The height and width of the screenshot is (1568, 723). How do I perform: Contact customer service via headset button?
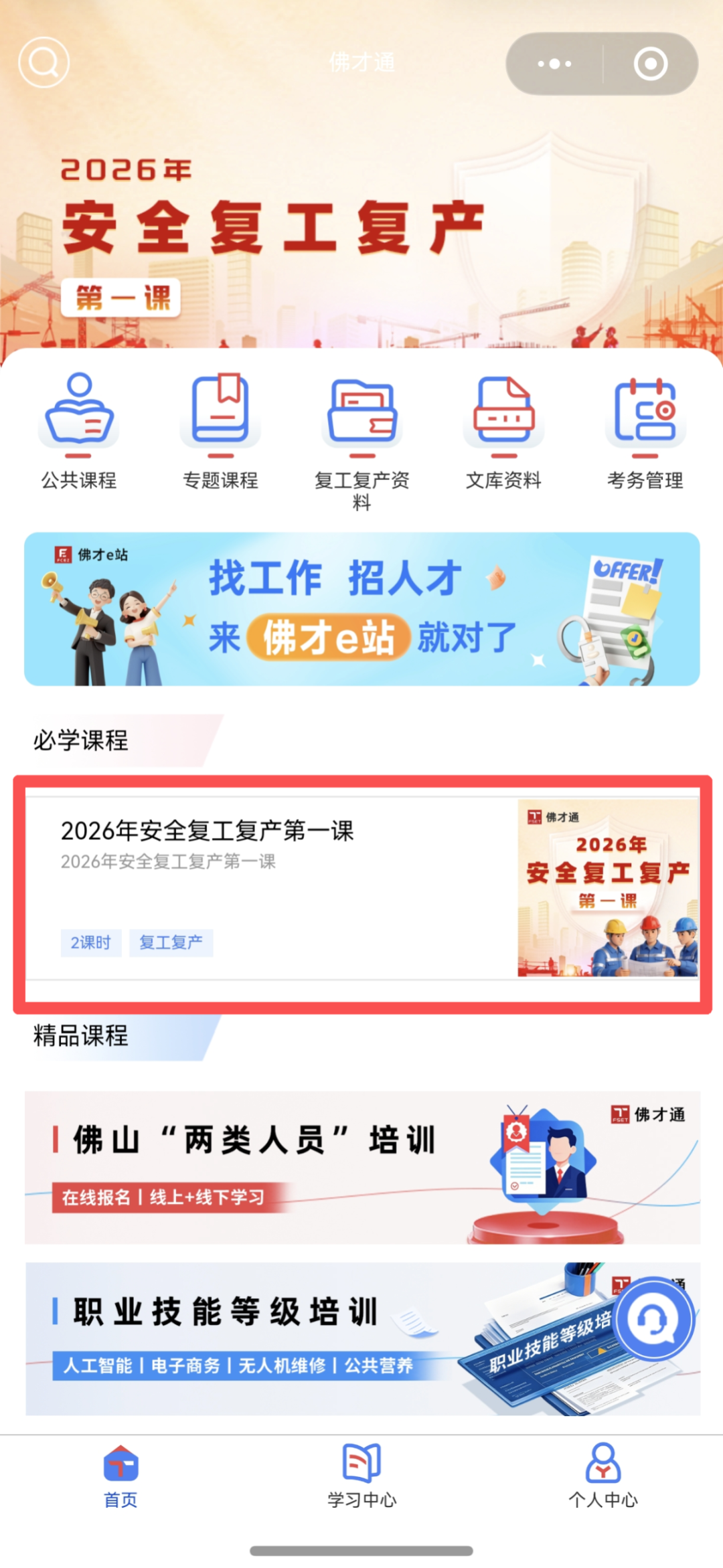tap(654, 1318)
